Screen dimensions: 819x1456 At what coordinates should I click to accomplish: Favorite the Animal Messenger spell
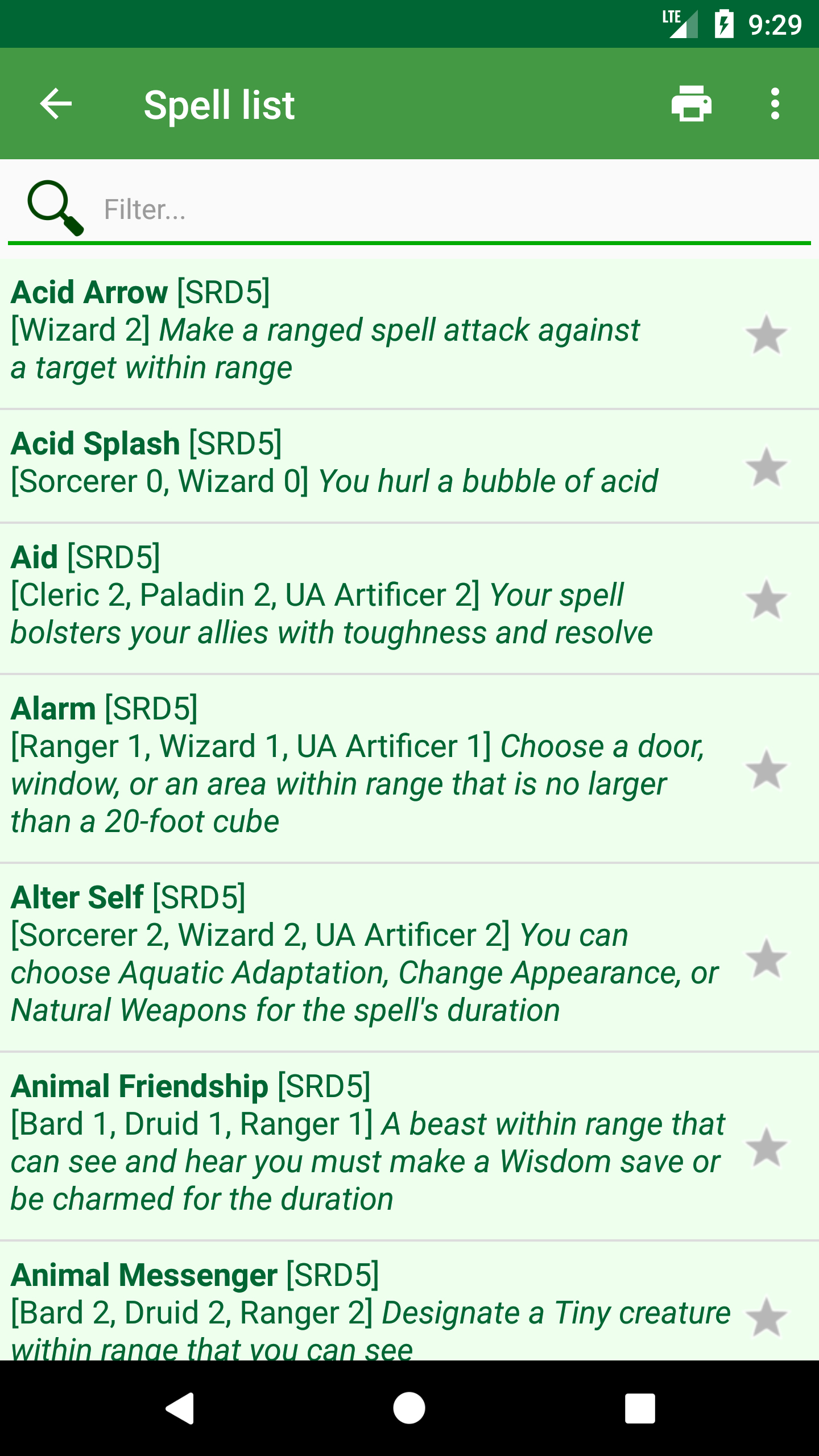pyautogui.click(x=766, y=1317)
